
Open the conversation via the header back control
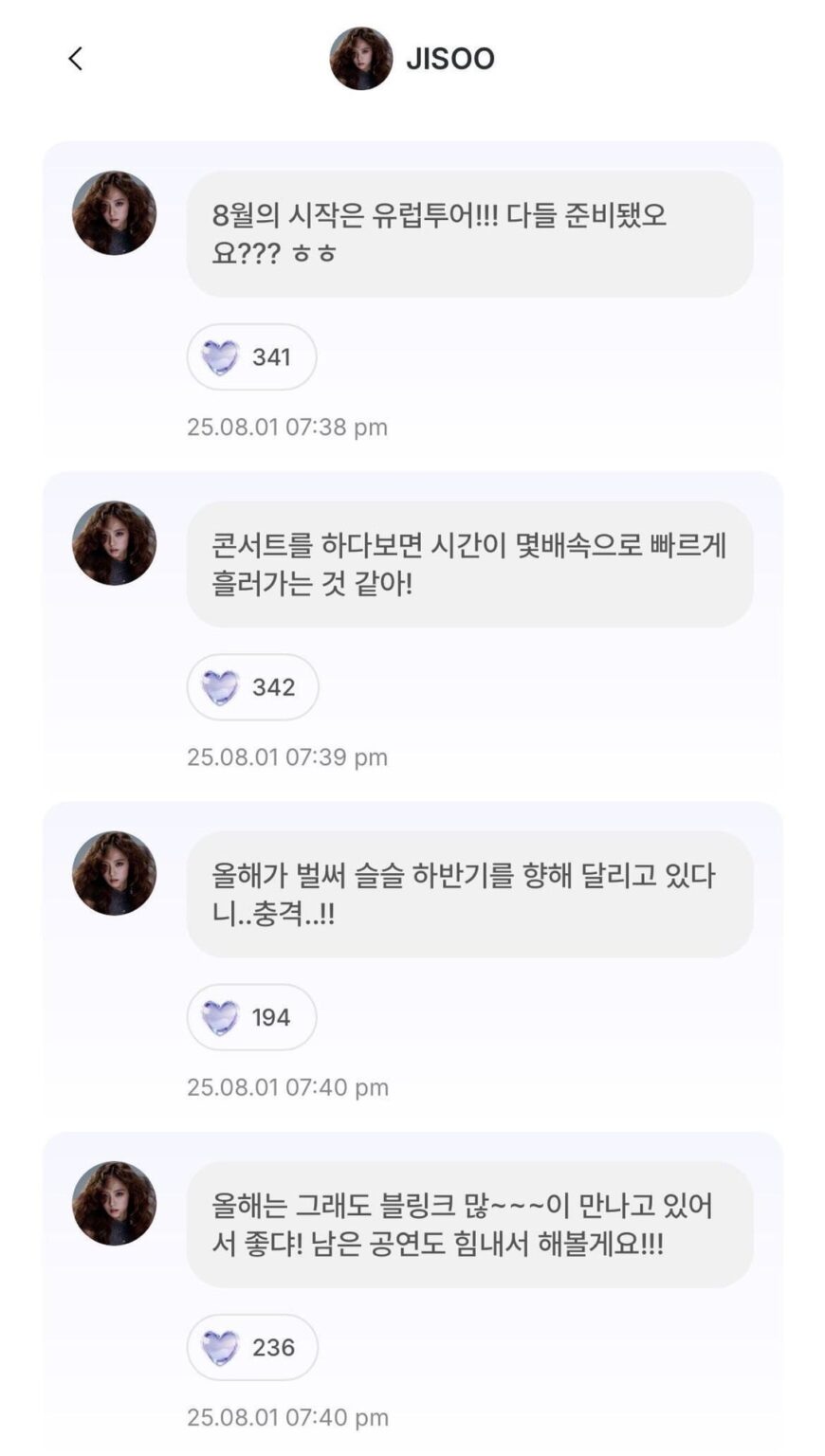tap(74, 58)
